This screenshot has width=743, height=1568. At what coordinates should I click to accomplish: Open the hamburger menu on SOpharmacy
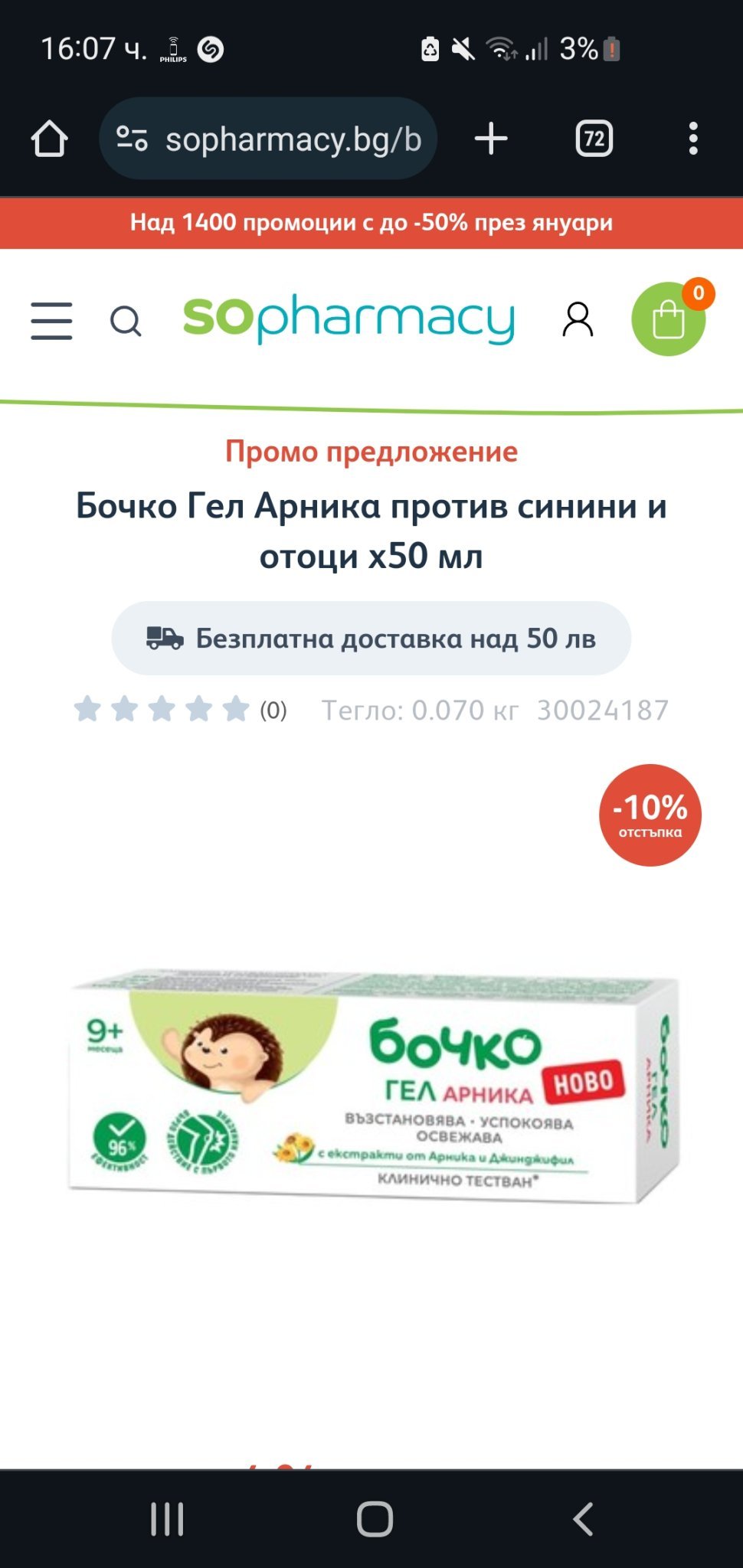pos(51,320)
